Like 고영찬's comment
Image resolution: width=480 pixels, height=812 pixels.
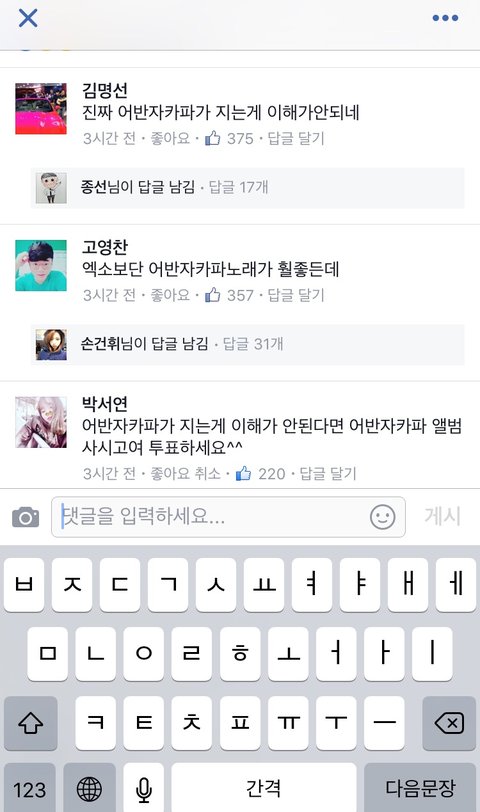(170, 295)
